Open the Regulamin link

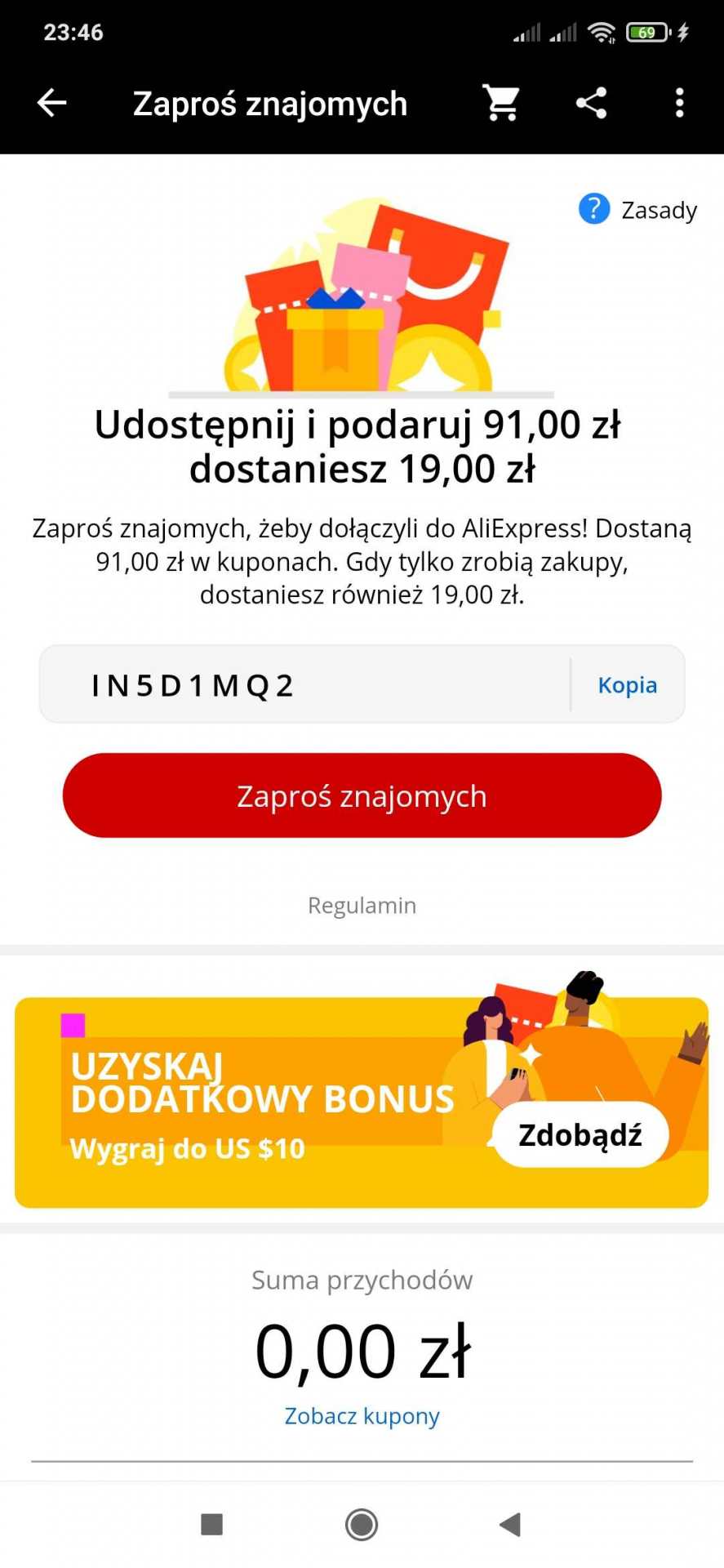point(362,905)
